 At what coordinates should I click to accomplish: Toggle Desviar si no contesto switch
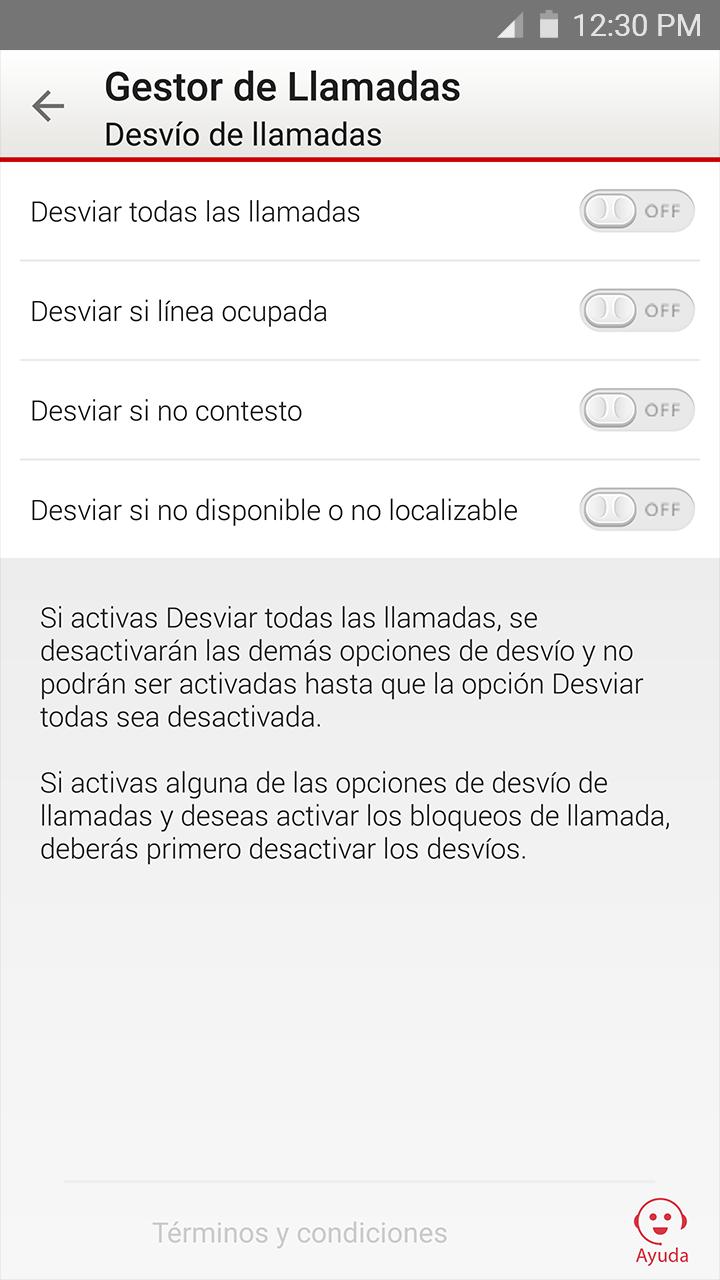(x=636, y=410)
